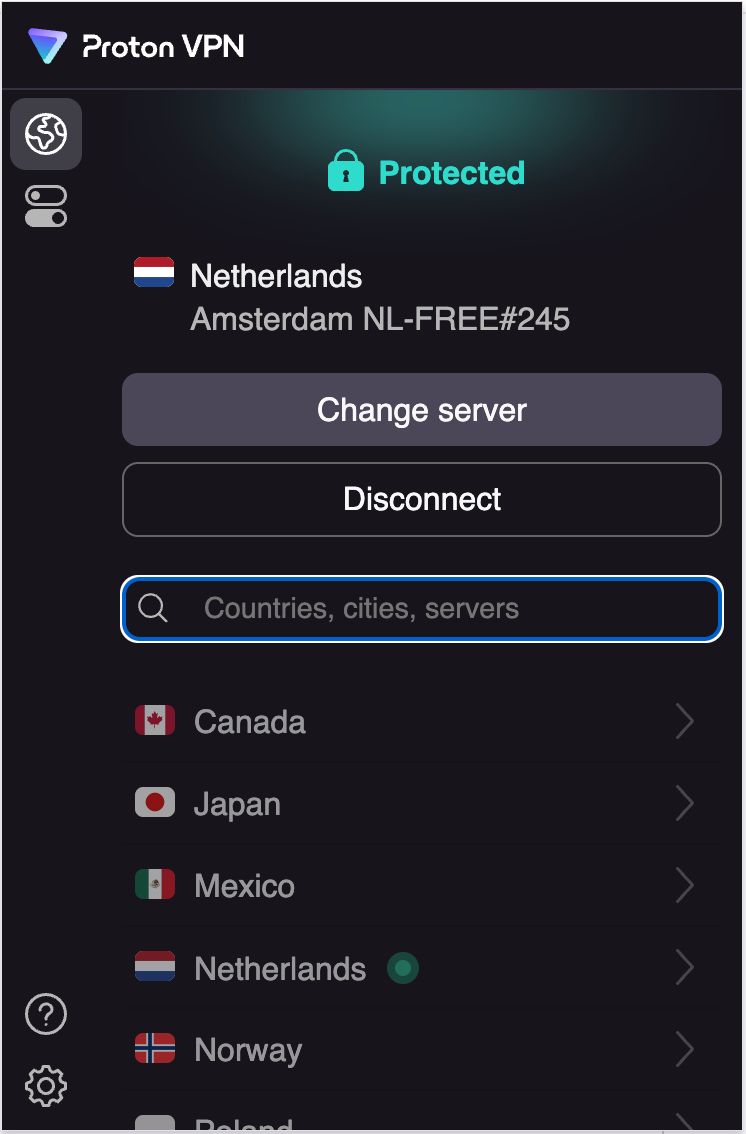Open the globe countries tab in sidebar
Viewport: 746px width, 1134px height.
tap(46, 134)
